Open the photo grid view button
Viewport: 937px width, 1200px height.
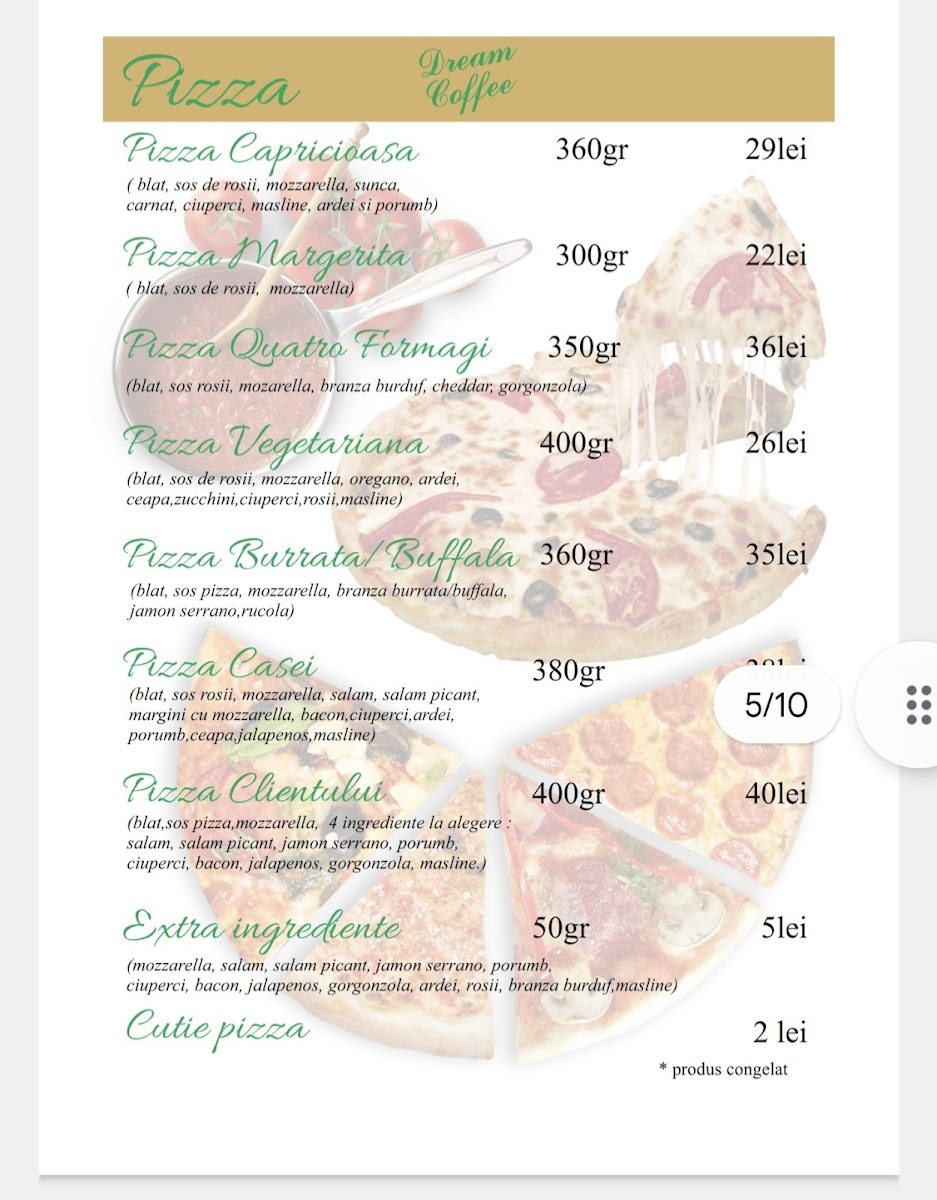click(x=918, y=704)
